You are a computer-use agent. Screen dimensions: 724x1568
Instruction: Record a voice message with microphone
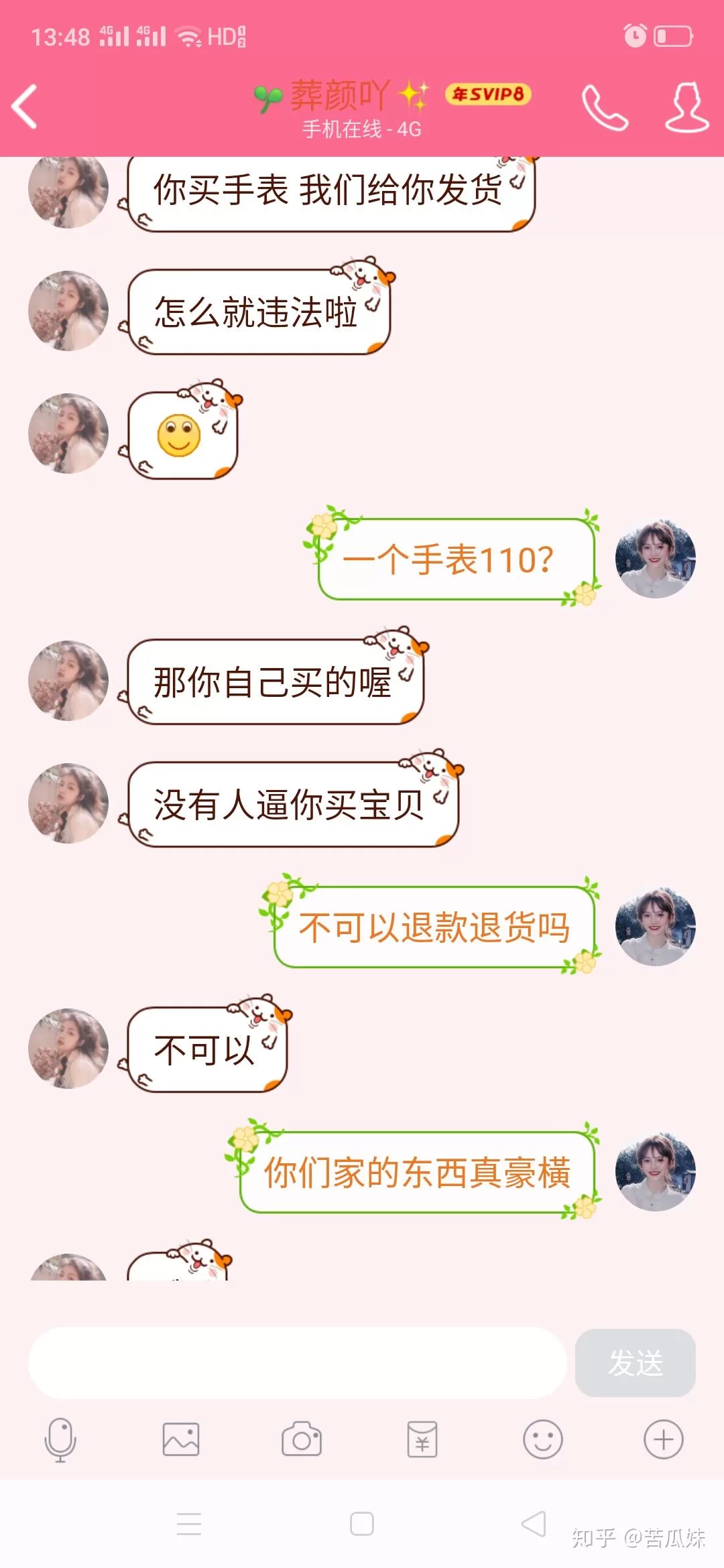(60, 1439)
